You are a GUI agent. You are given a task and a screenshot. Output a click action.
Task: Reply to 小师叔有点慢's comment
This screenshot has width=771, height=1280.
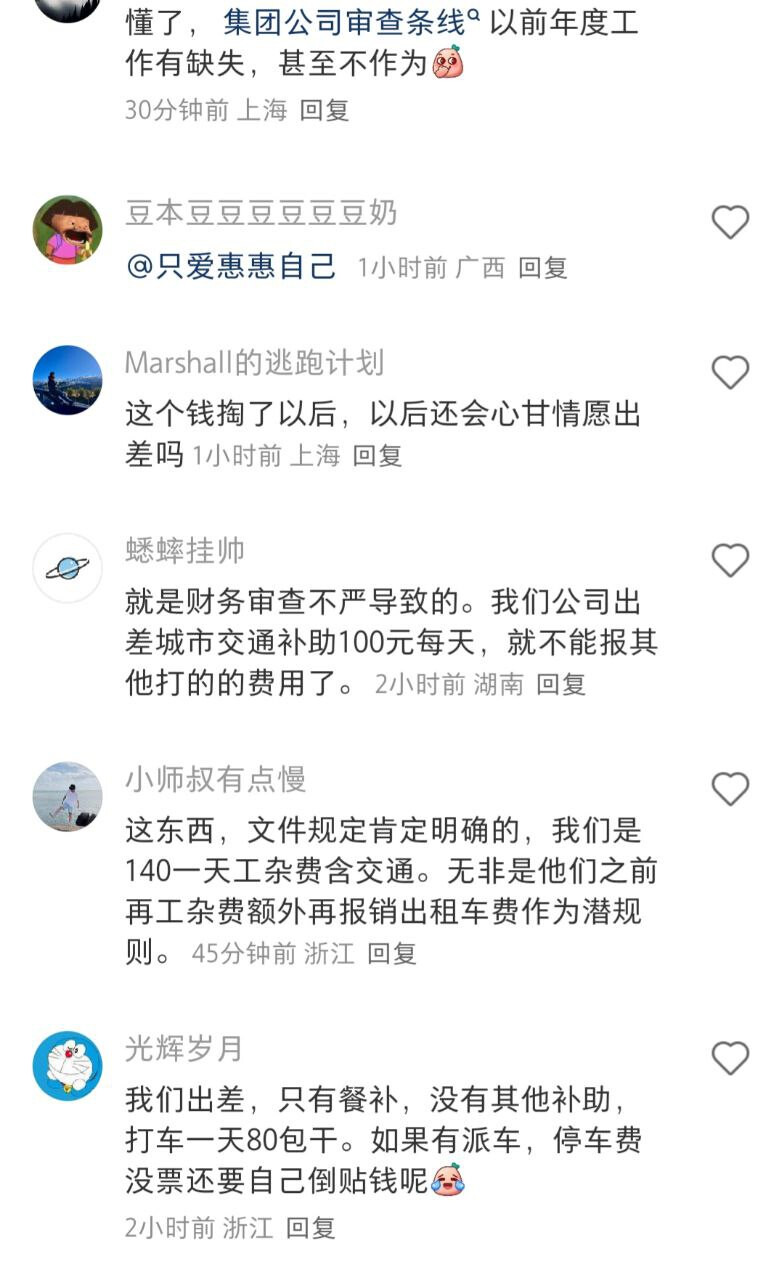click(x=392, y=954)
